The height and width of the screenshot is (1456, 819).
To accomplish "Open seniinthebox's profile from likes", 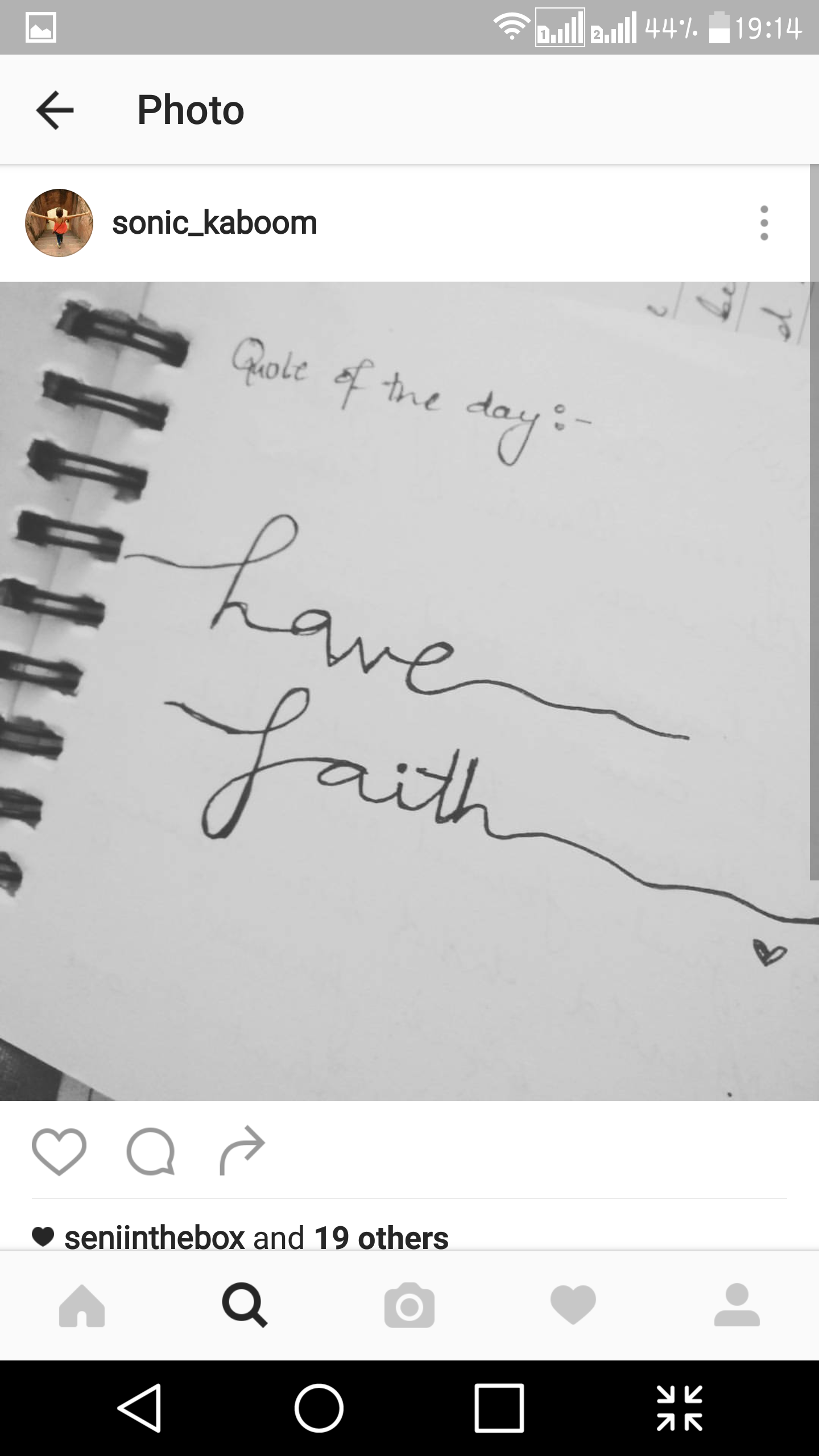I will click(154, 1238).
